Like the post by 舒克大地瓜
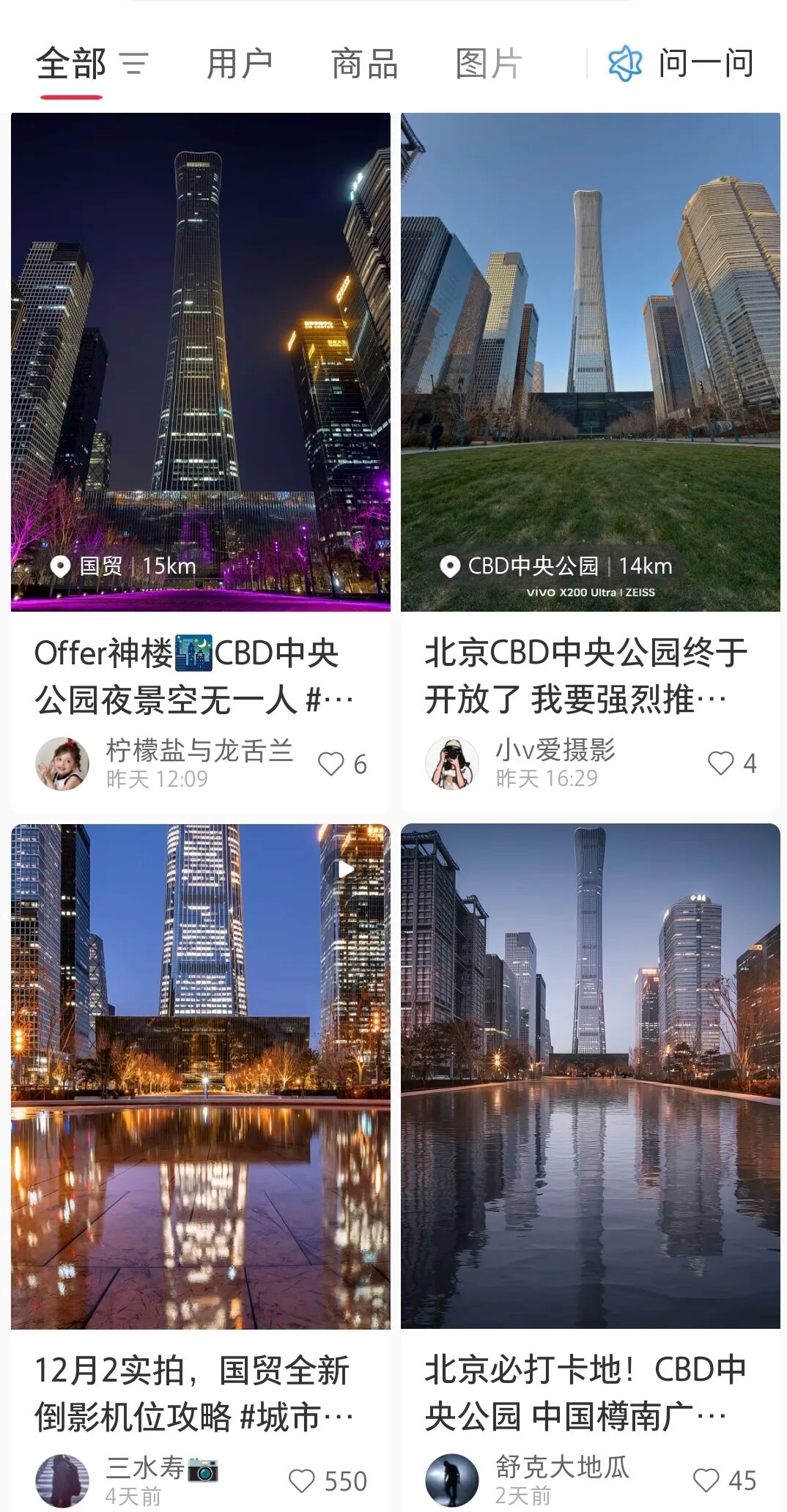This screenshot has width=787, height=1512. click(x=706, y=1480)
